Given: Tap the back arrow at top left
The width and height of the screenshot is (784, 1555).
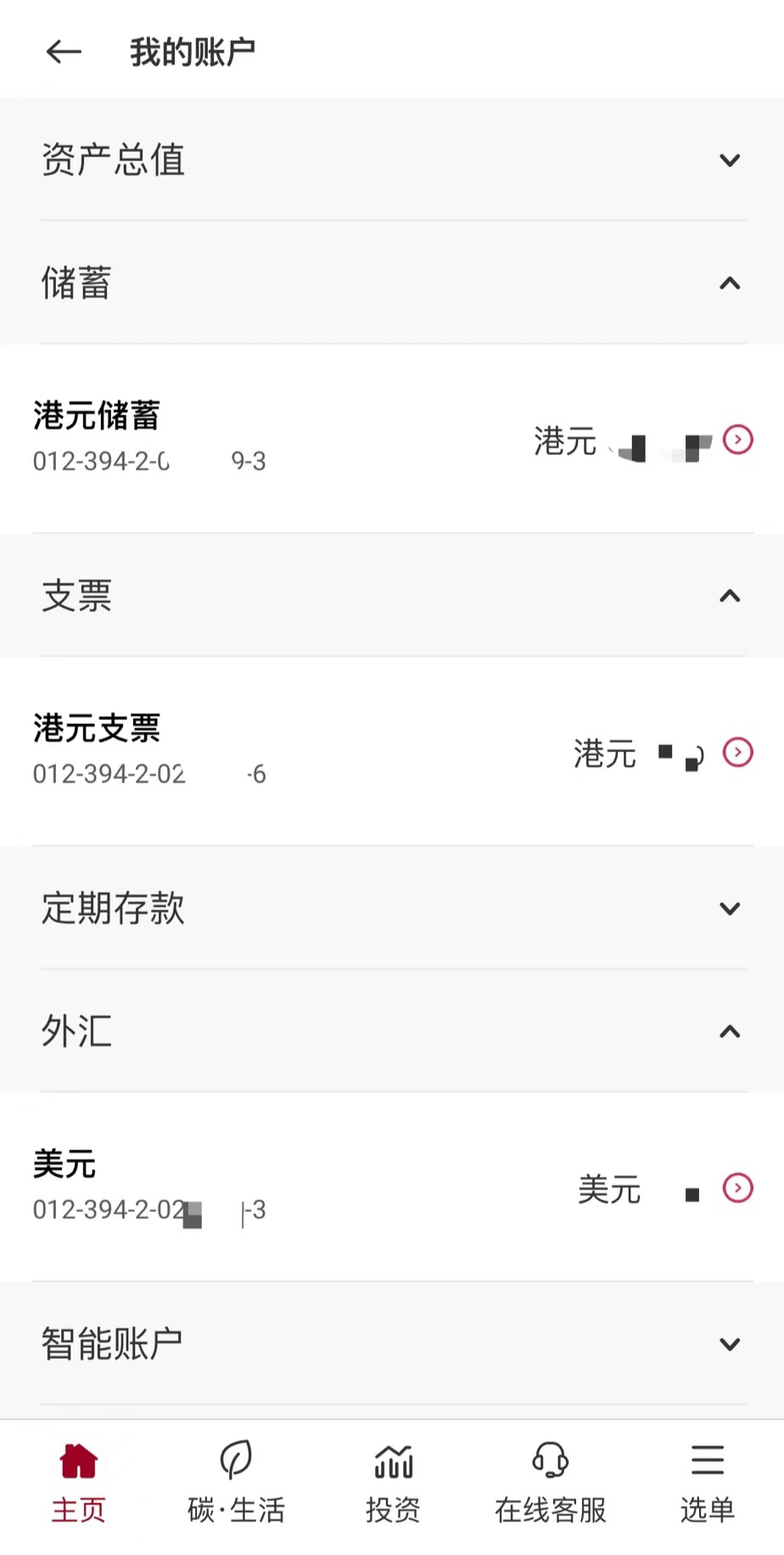Looking at the screenshot, I should [x=63, y=52].
